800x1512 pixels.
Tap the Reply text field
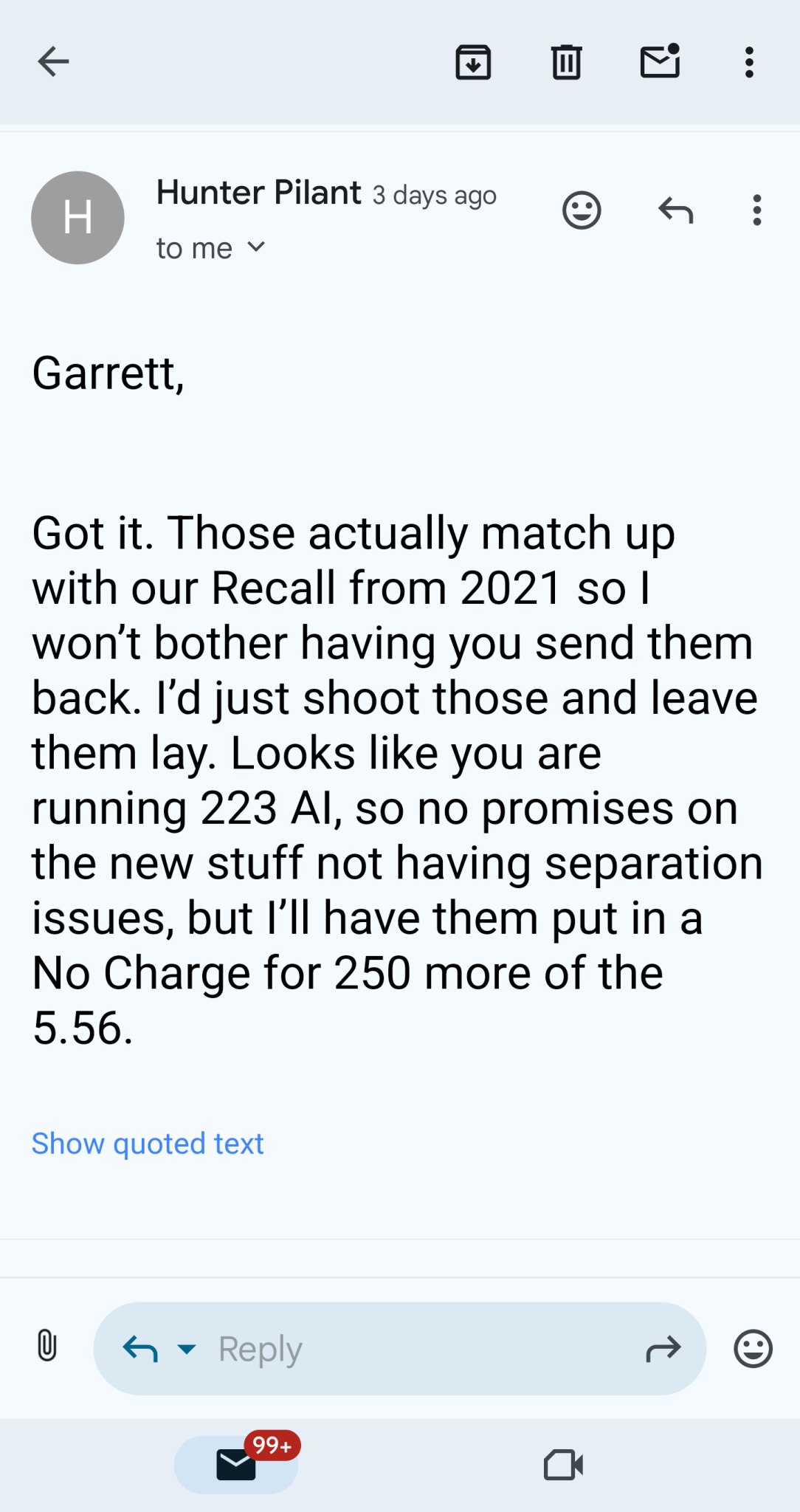point(413,1349)
